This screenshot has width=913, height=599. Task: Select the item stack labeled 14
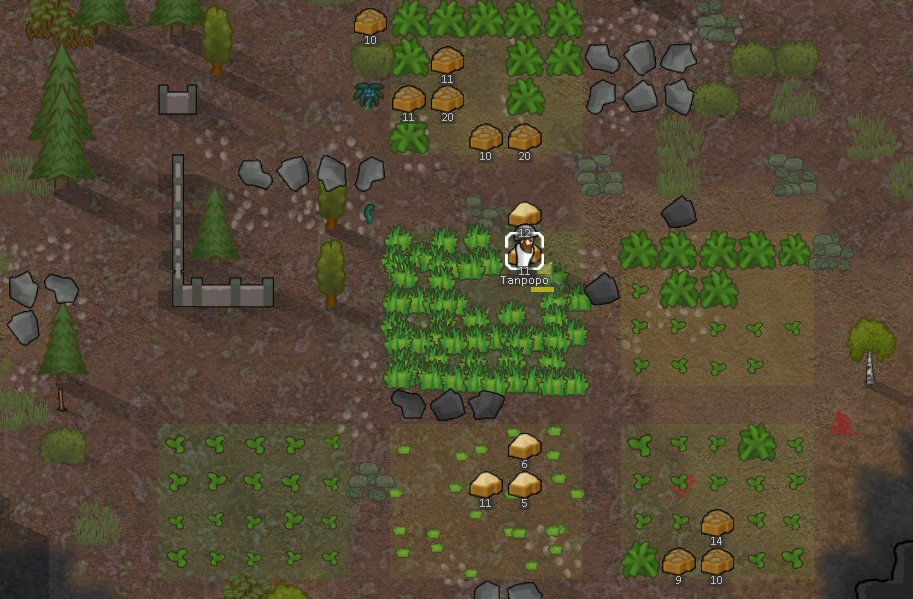(x=717, y=522)
